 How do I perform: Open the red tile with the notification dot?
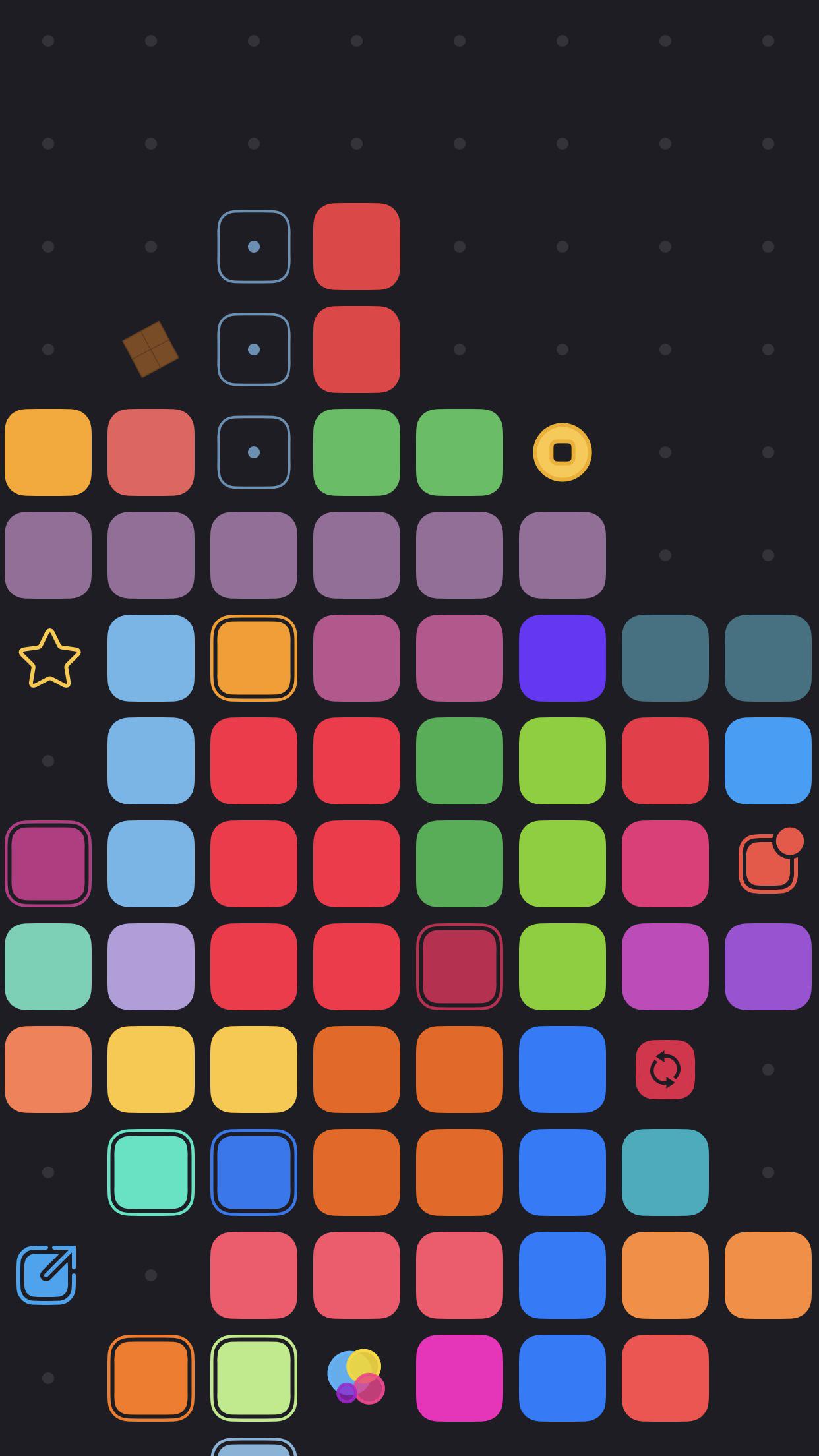click(768, 863)
